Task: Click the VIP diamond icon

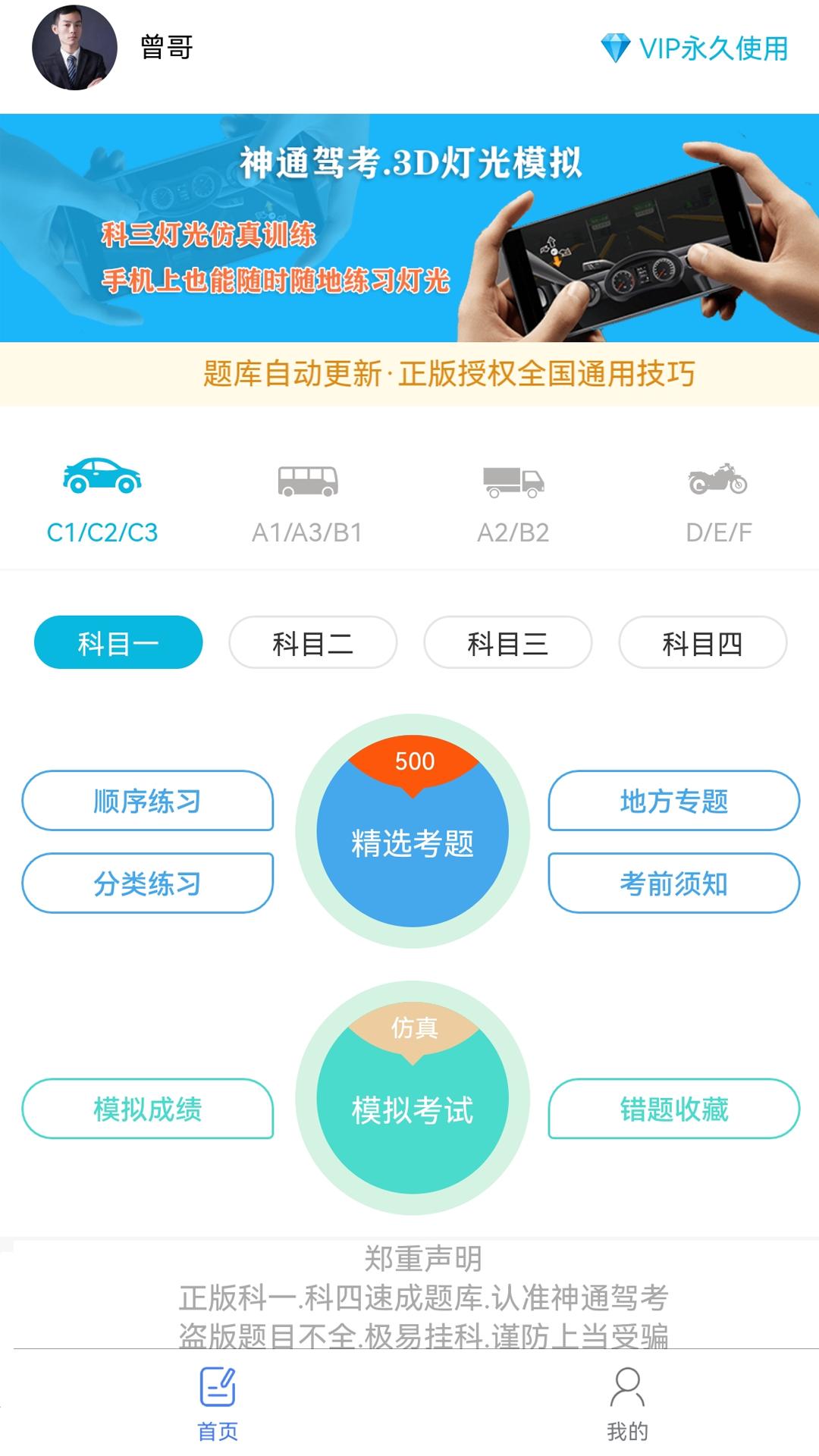Action: tap(616, 47)
